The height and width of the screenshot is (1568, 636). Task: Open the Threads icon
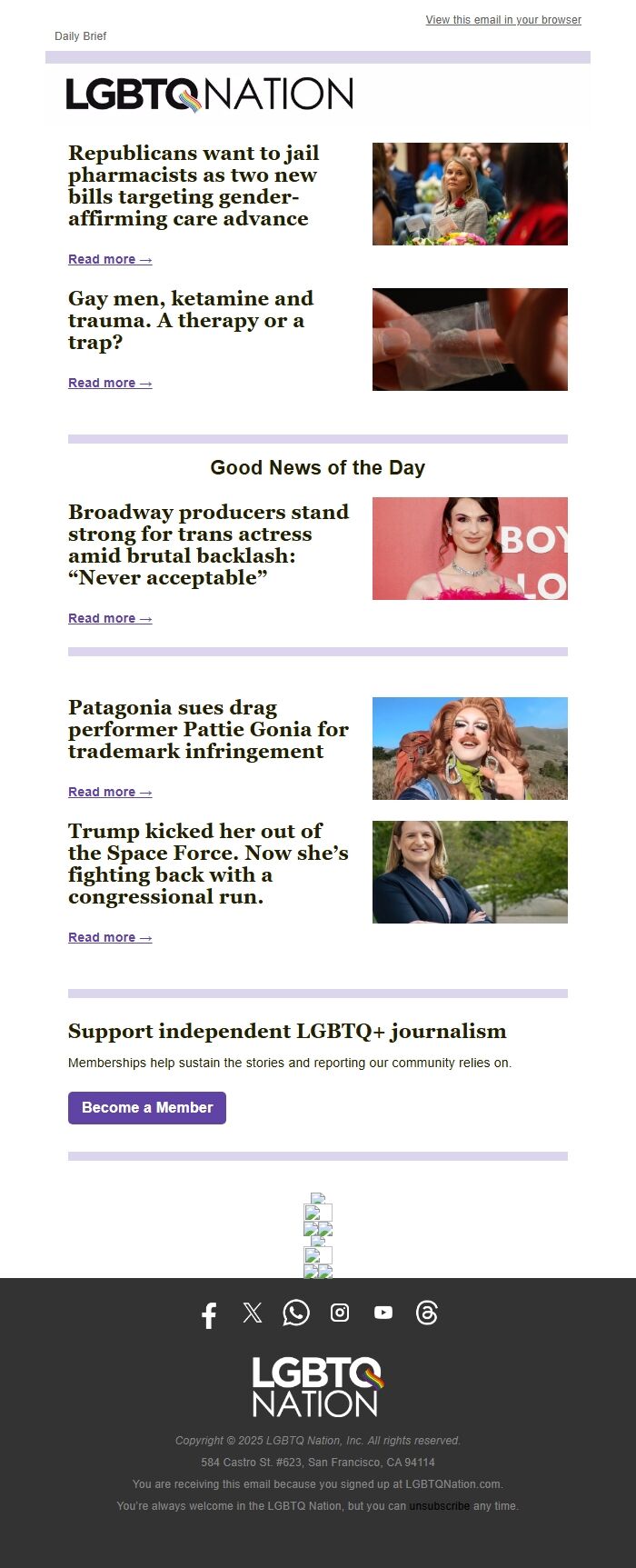[427, 1313]
